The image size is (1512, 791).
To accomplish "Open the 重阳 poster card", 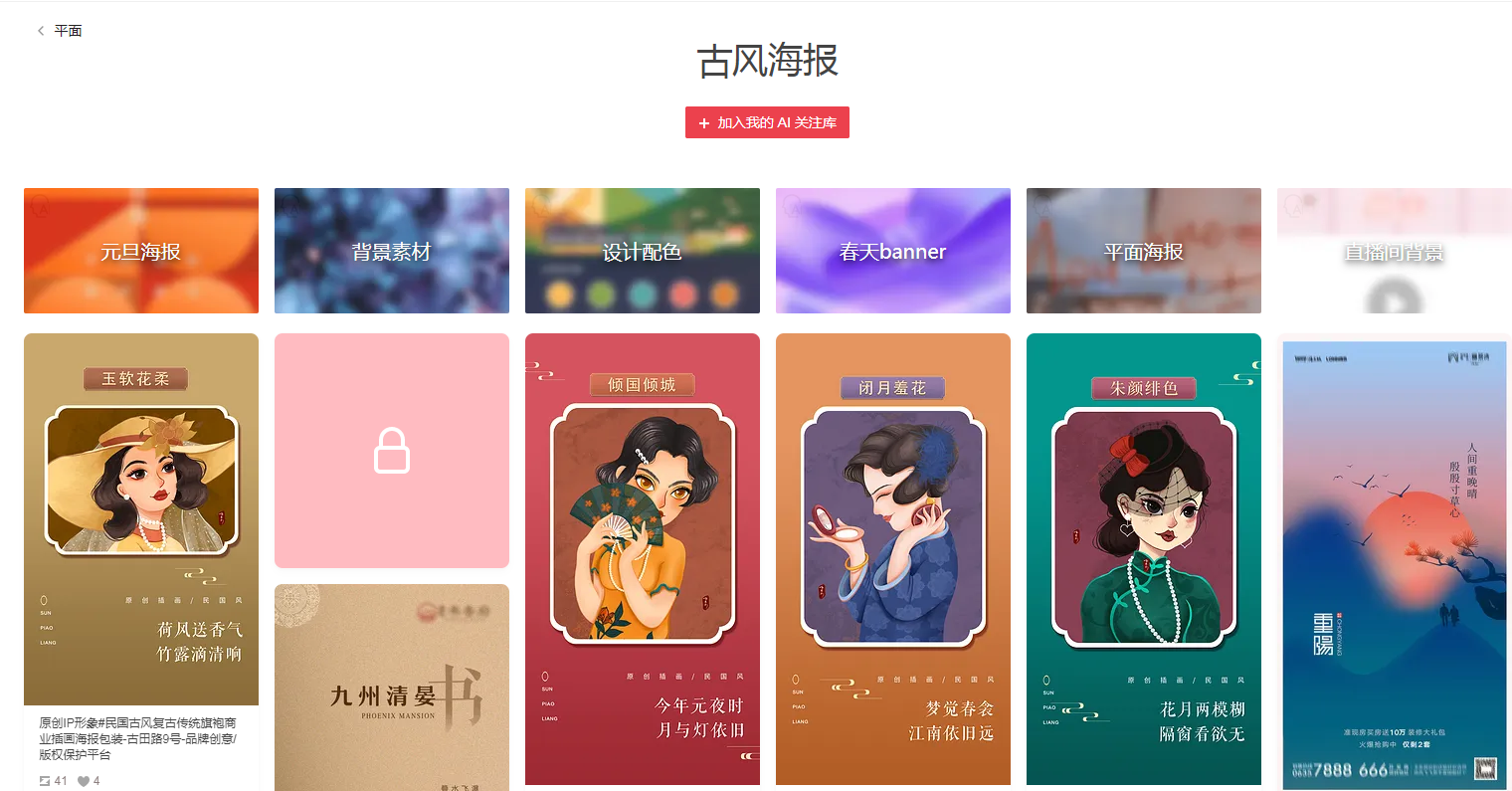I will point(1394,562).
